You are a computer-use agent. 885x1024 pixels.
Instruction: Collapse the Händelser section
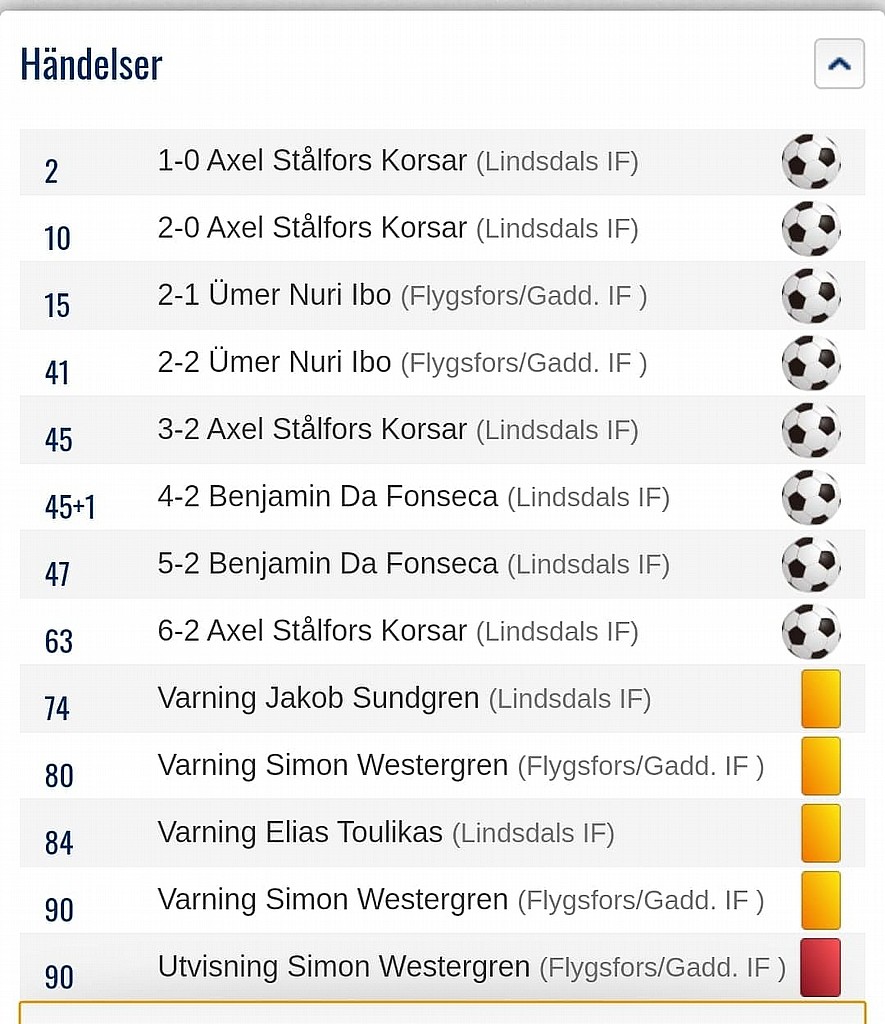(838, 64)
